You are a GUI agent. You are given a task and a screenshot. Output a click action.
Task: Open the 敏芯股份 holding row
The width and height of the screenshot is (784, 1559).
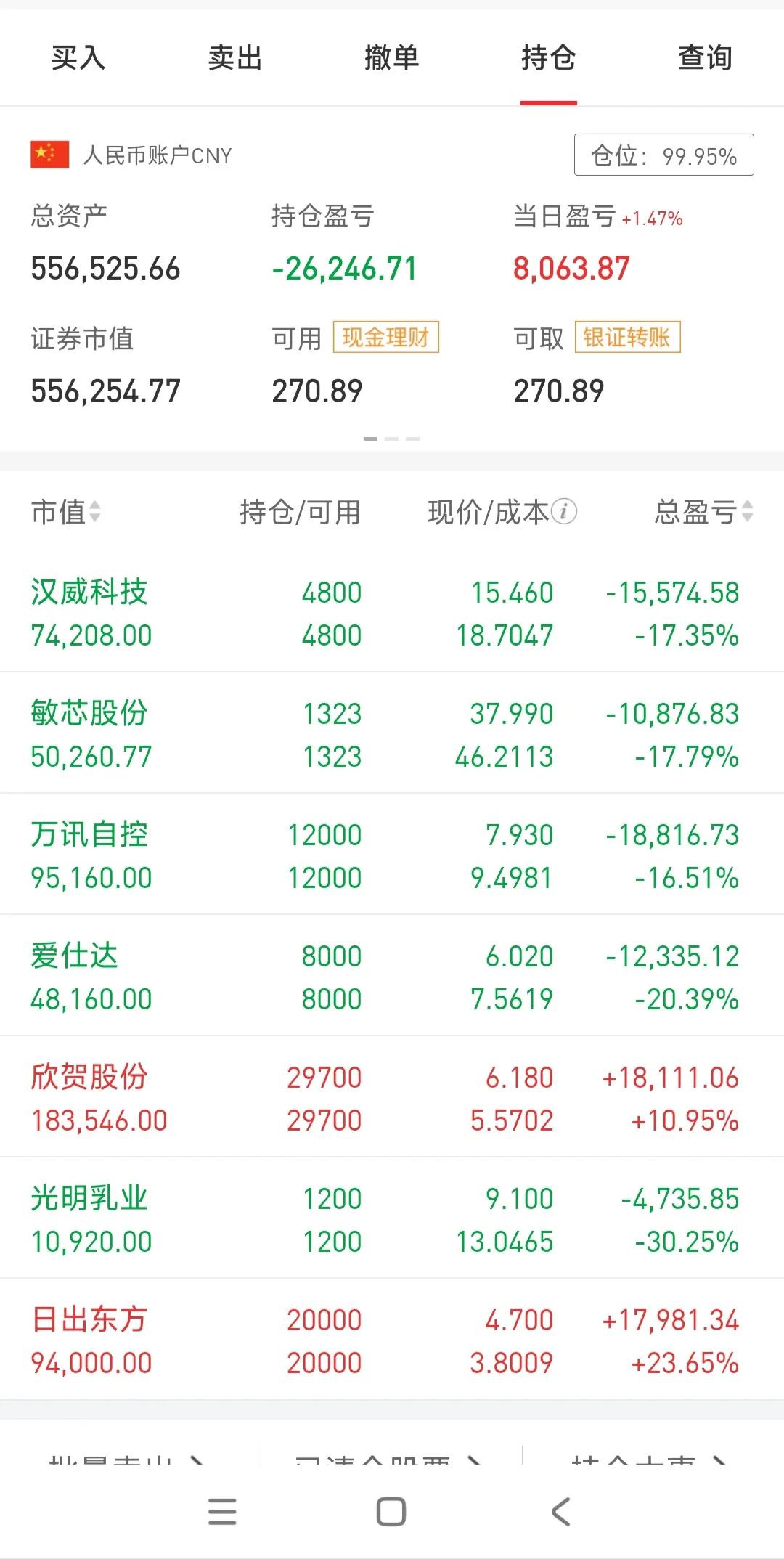tap(392, 733)
